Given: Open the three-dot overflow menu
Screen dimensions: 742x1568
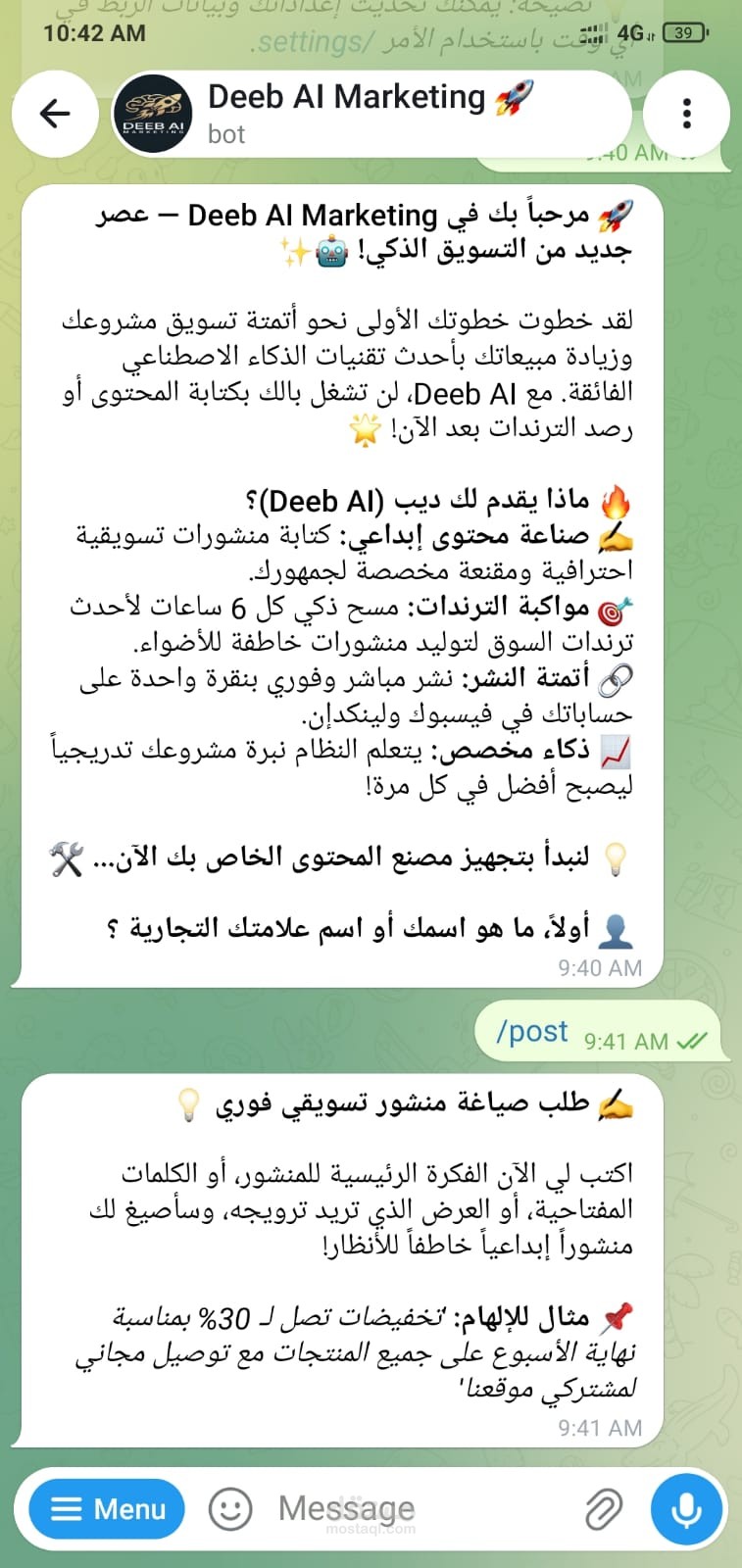Looking at the screenshot, I should click(687, 114).
